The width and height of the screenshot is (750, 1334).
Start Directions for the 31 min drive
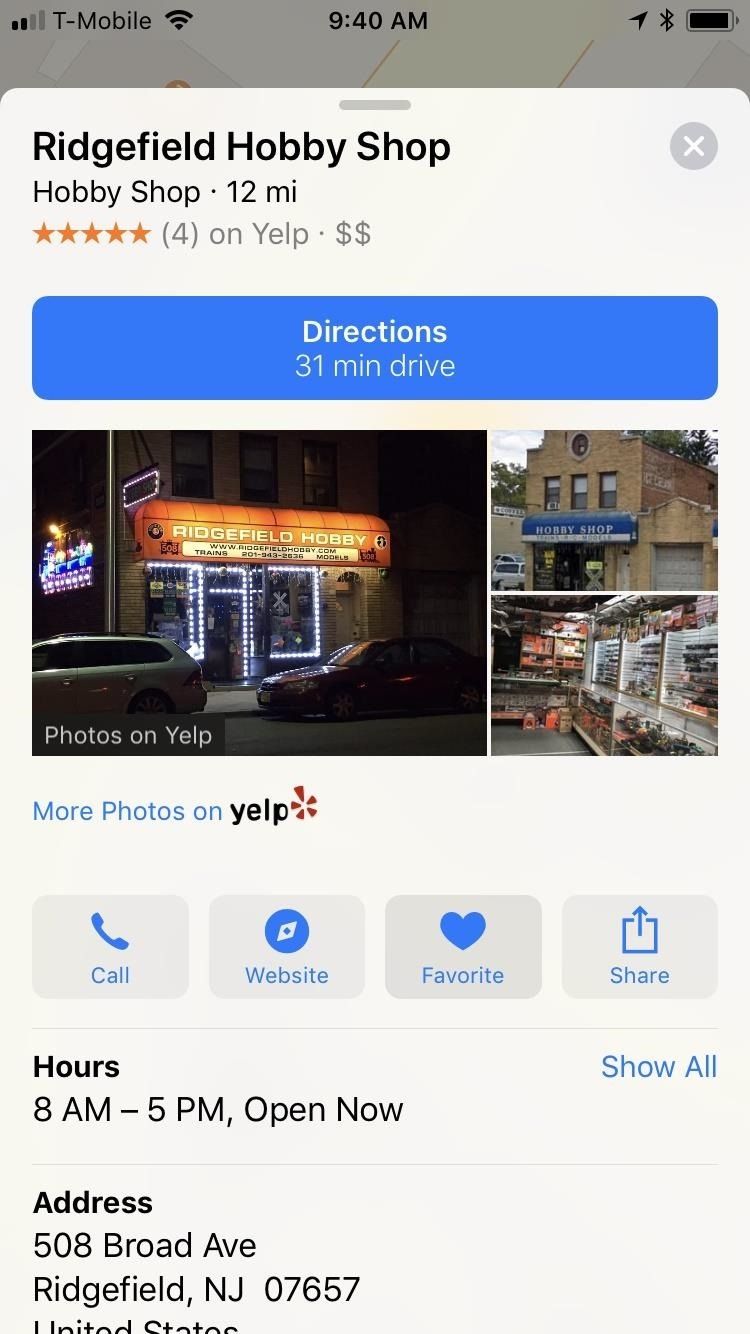click(x=375, y=347)
